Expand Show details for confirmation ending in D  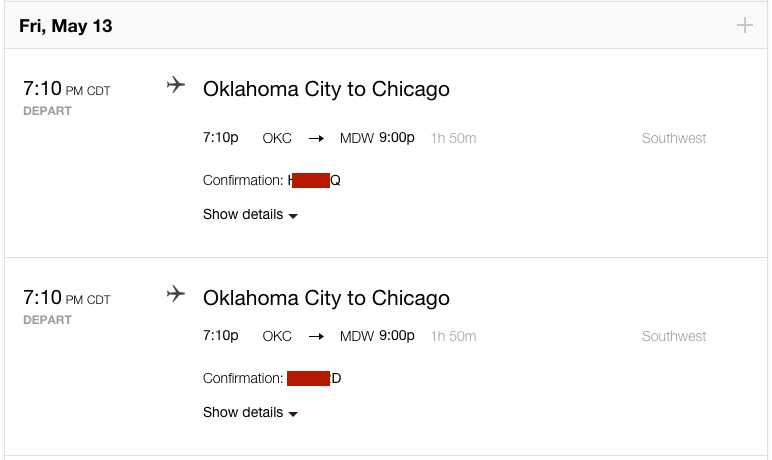point(250,412)
